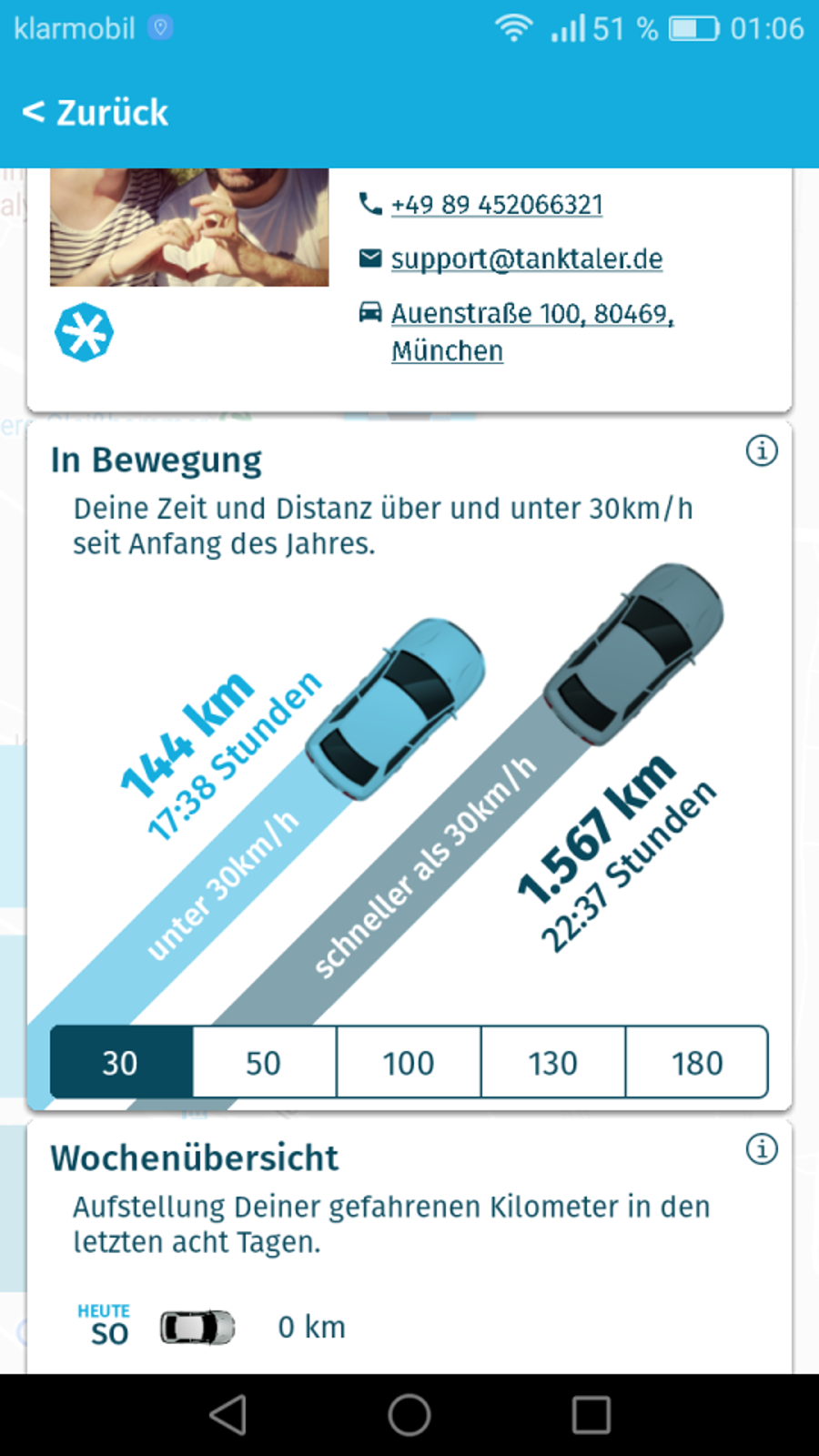Switch to the 130 km/h speed segment
The image size is (819, 1456).
[552, 1062]
